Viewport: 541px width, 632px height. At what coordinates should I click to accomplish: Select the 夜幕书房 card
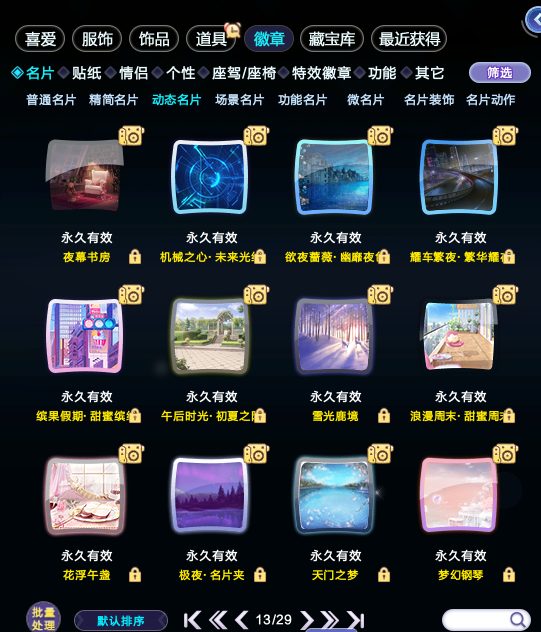point(85,176)
